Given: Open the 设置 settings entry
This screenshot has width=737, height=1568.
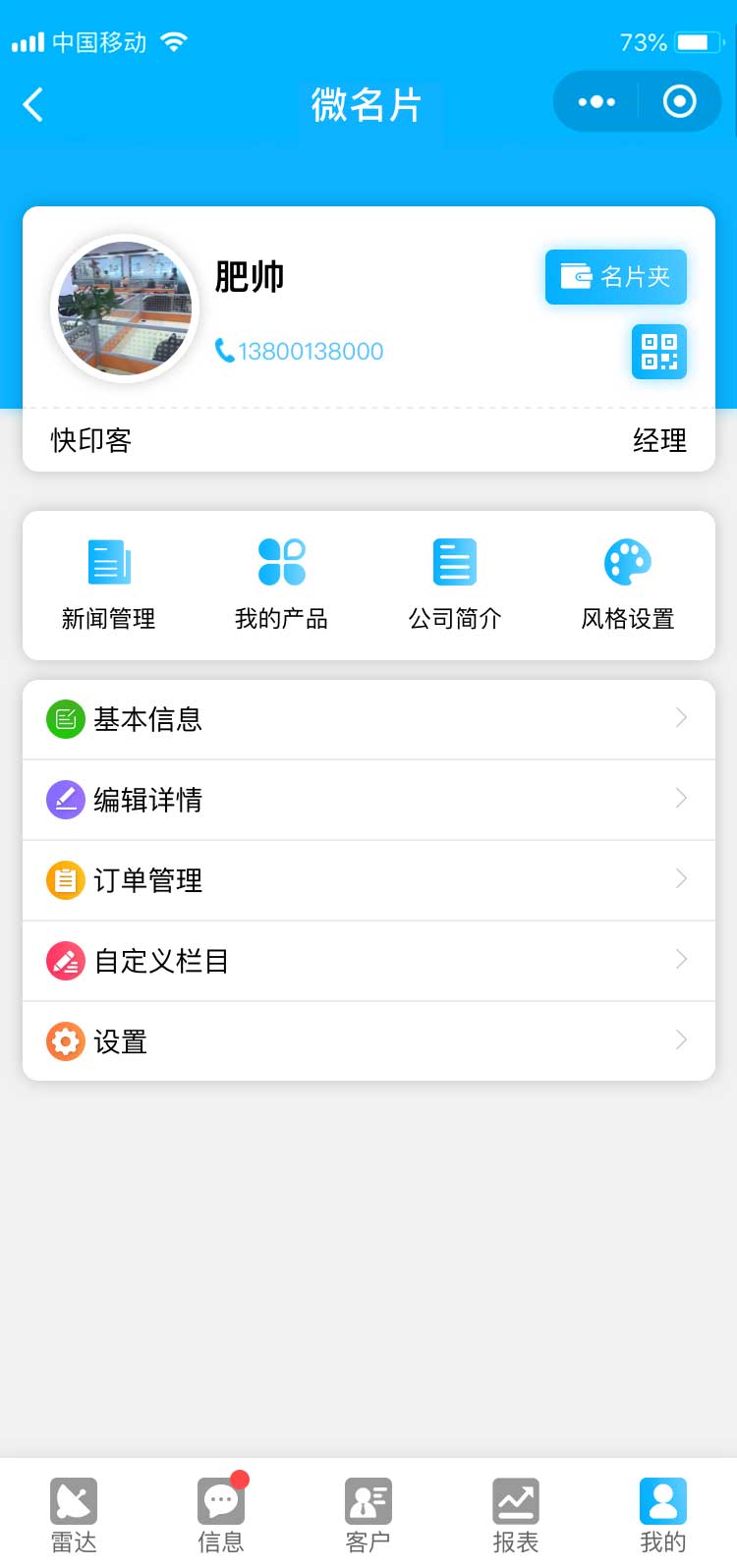Looking at the screenshot, I should click(368, 1041).
